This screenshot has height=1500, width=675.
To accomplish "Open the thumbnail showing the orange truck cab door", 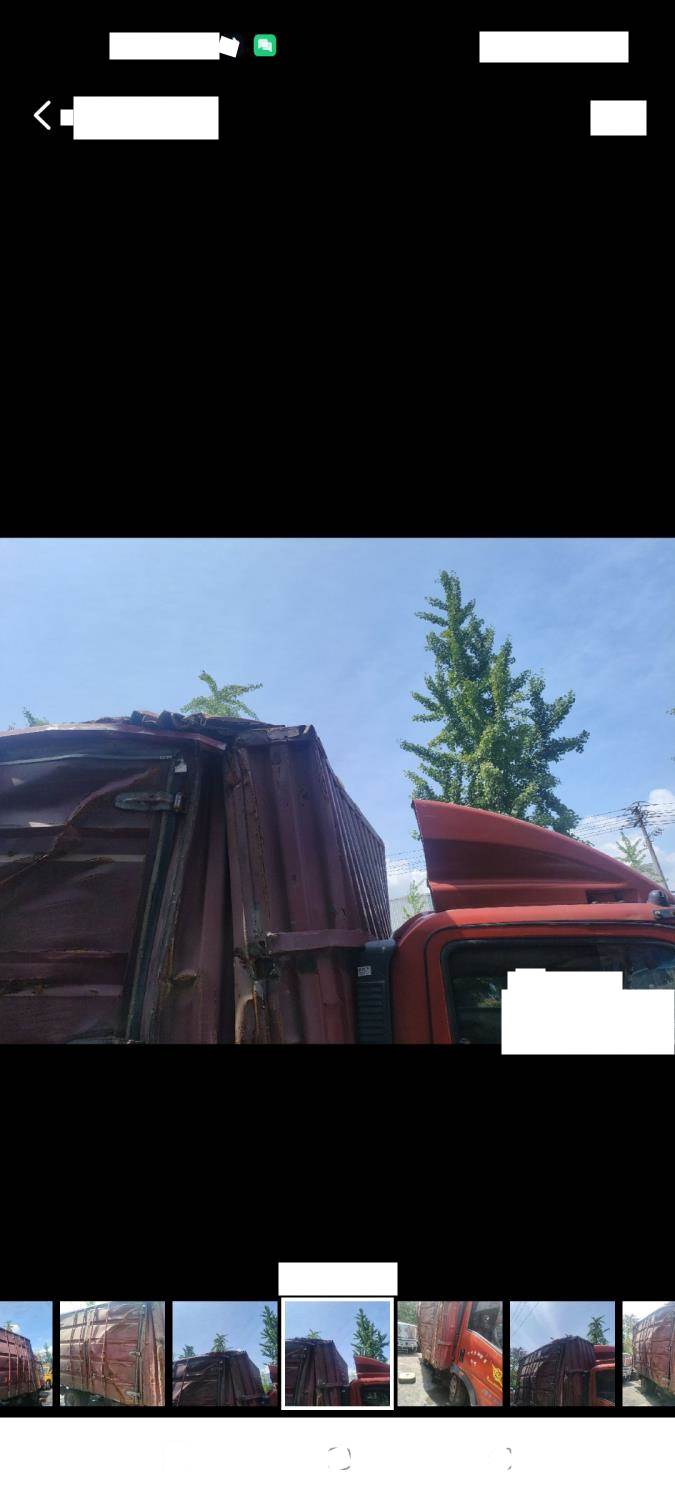I will pyautogui.click(x=450, y=1353).
